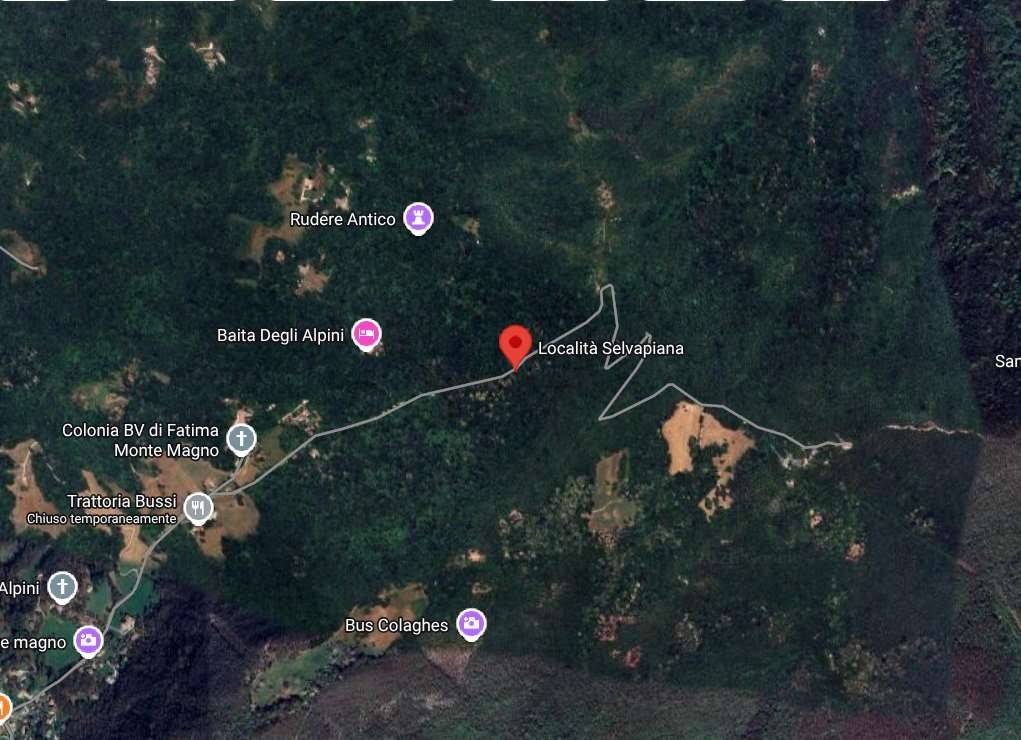Open the Rudere Antico landmark marker

coord(418,217)
